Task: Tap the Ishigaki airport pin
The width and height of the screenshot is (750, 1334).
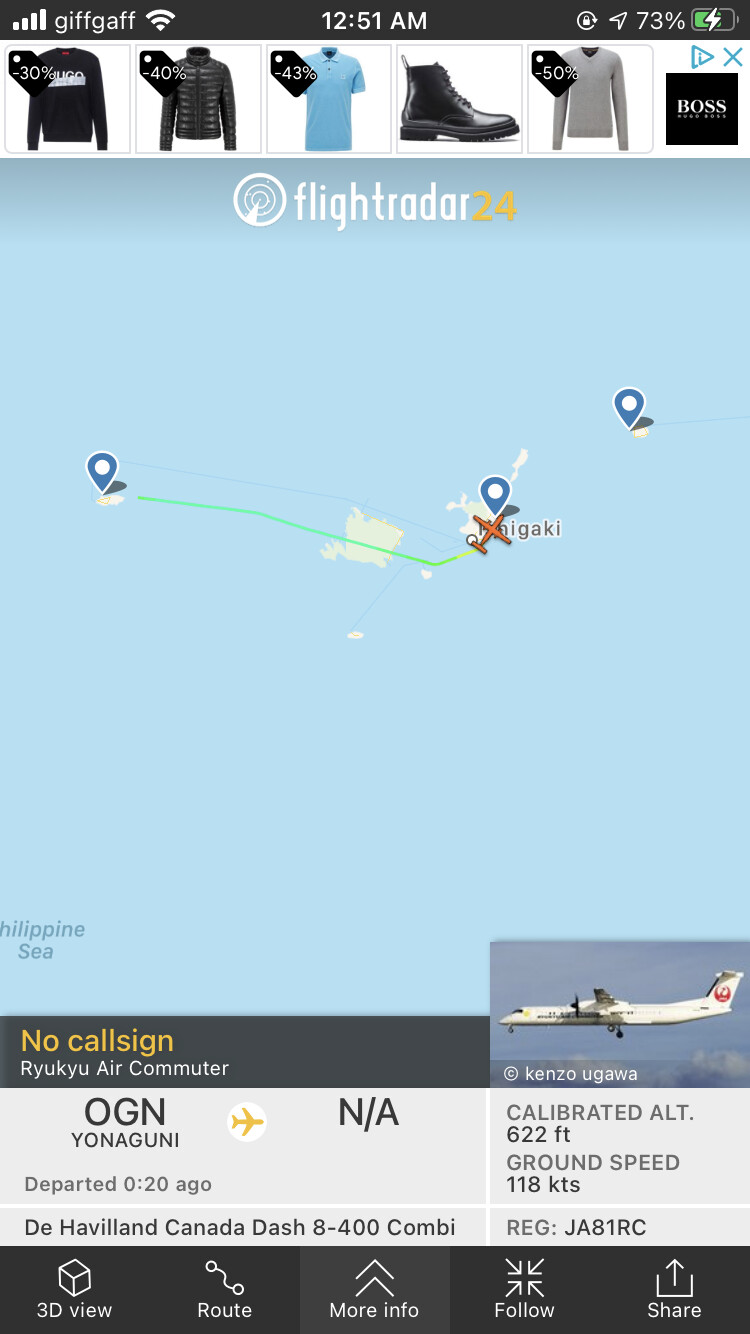Action: [495, 493]
